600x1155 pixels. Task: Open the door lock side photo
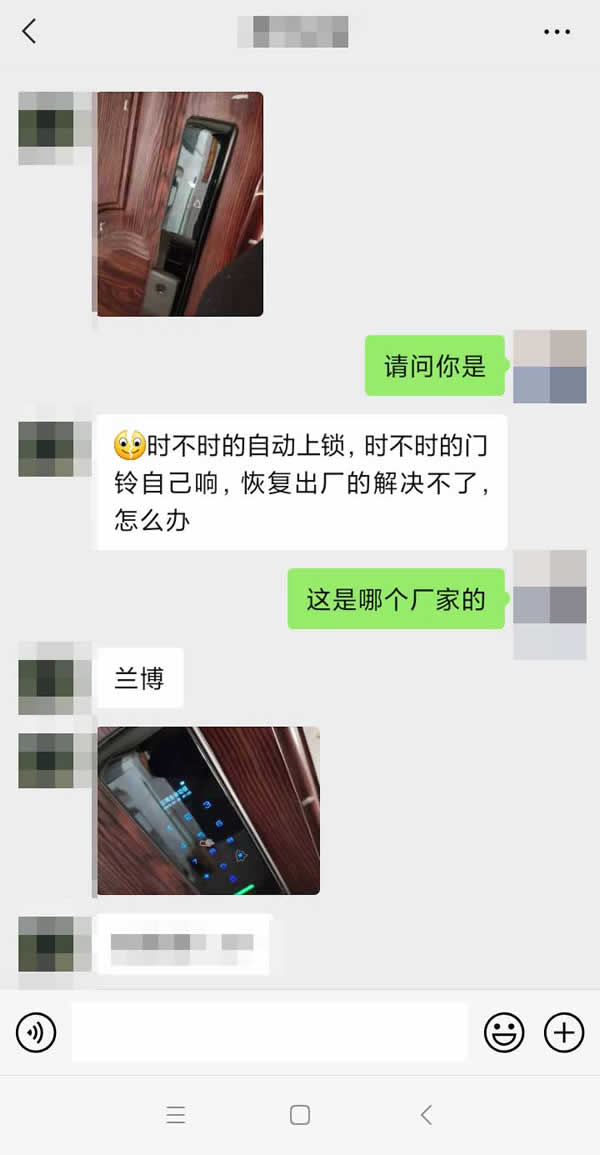click(180, 204)
